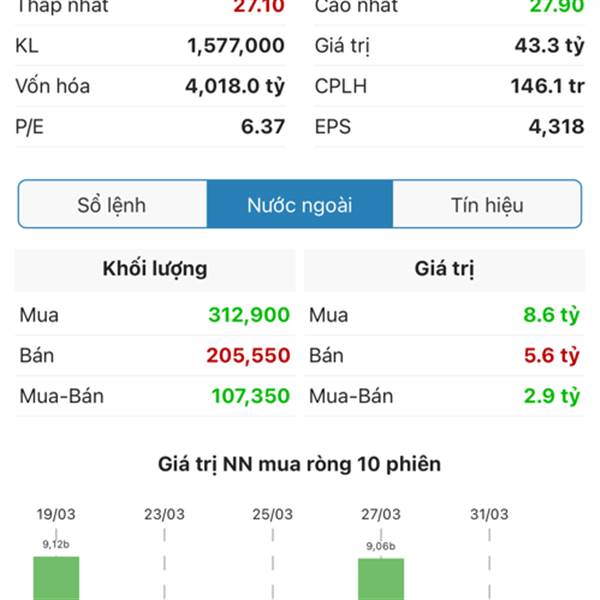Select the Nước ngoài tab

pyautogui.click(x=299, y=205)
